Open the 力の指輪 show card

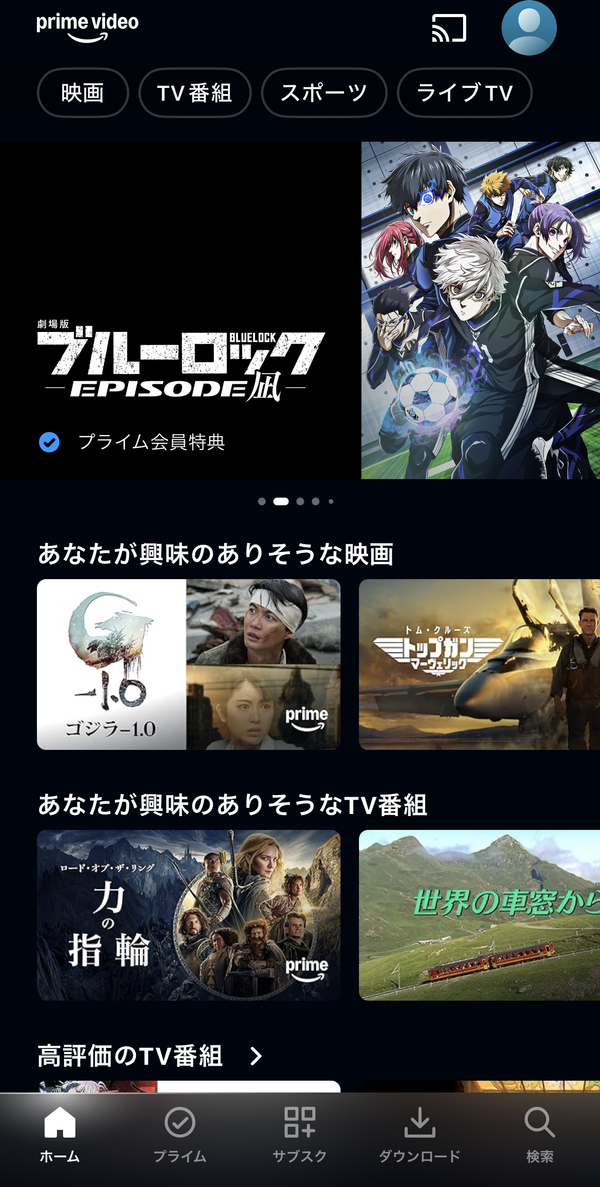coord(188,915)
